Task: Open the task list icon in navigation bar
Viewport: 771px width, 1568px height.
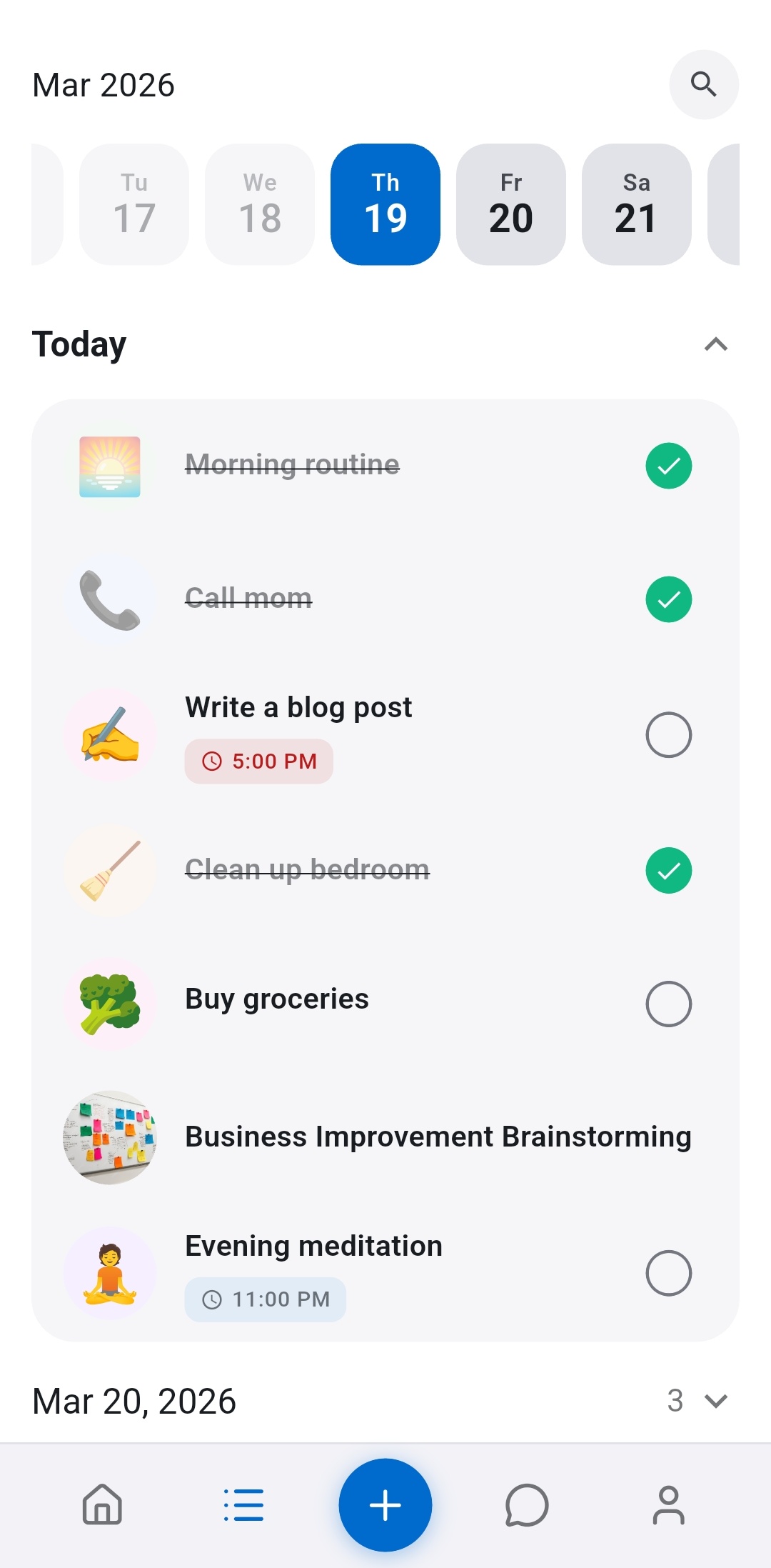Action: pyautogui.click(x=243, y=1505)
